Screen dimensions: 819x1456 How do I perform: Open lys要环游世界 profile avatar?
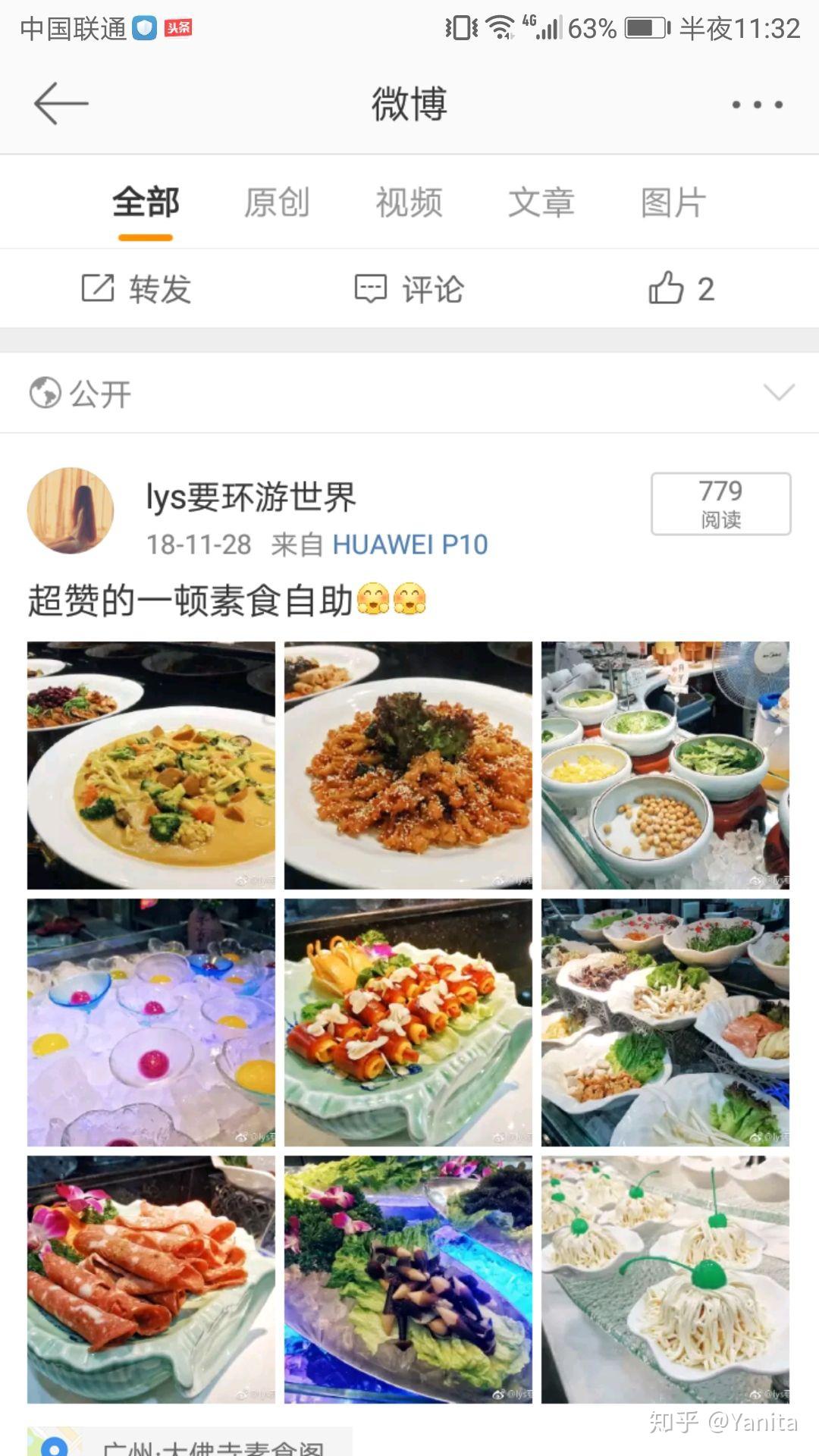[71, 510]
